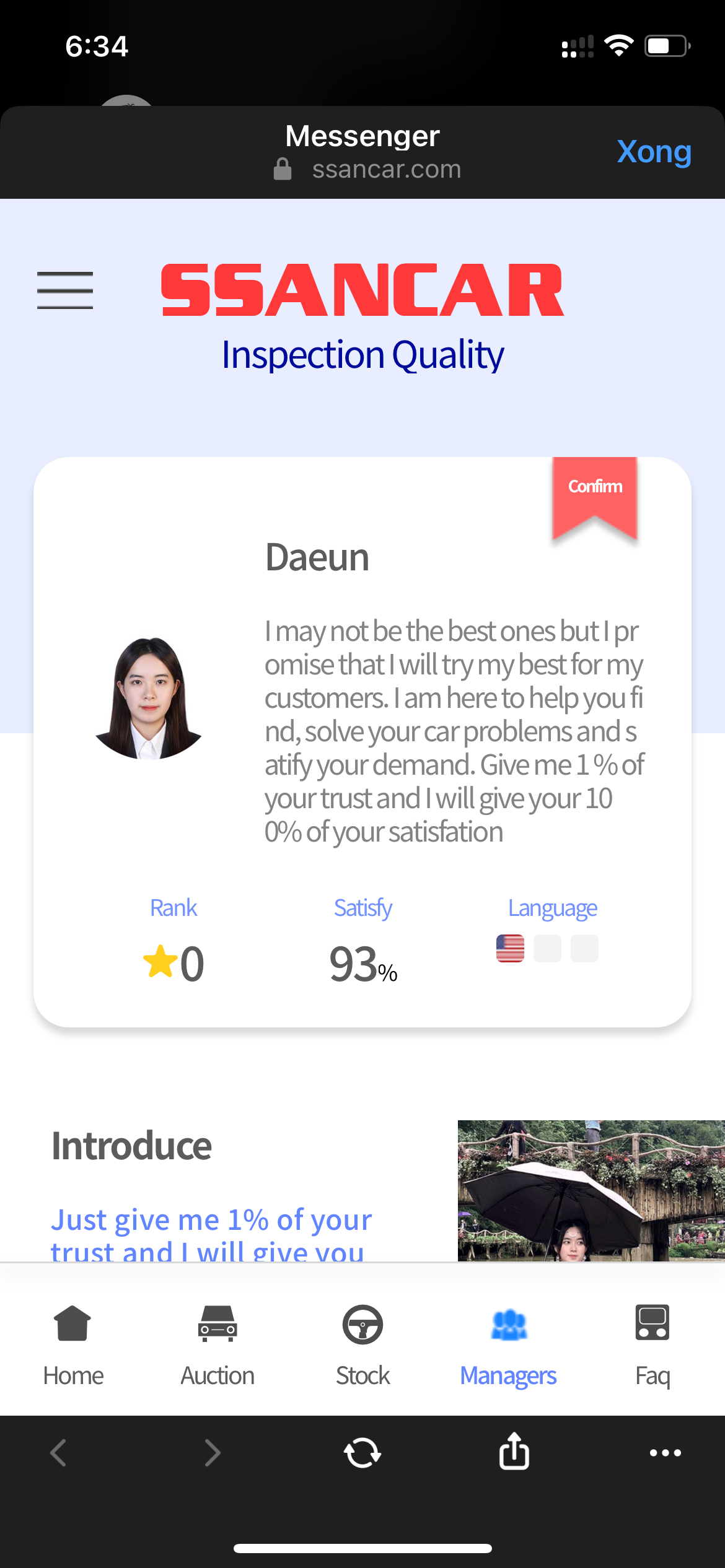725x1568 pixels.
Task: Open the browser's more options menu
Action: tap(665, 1452)
